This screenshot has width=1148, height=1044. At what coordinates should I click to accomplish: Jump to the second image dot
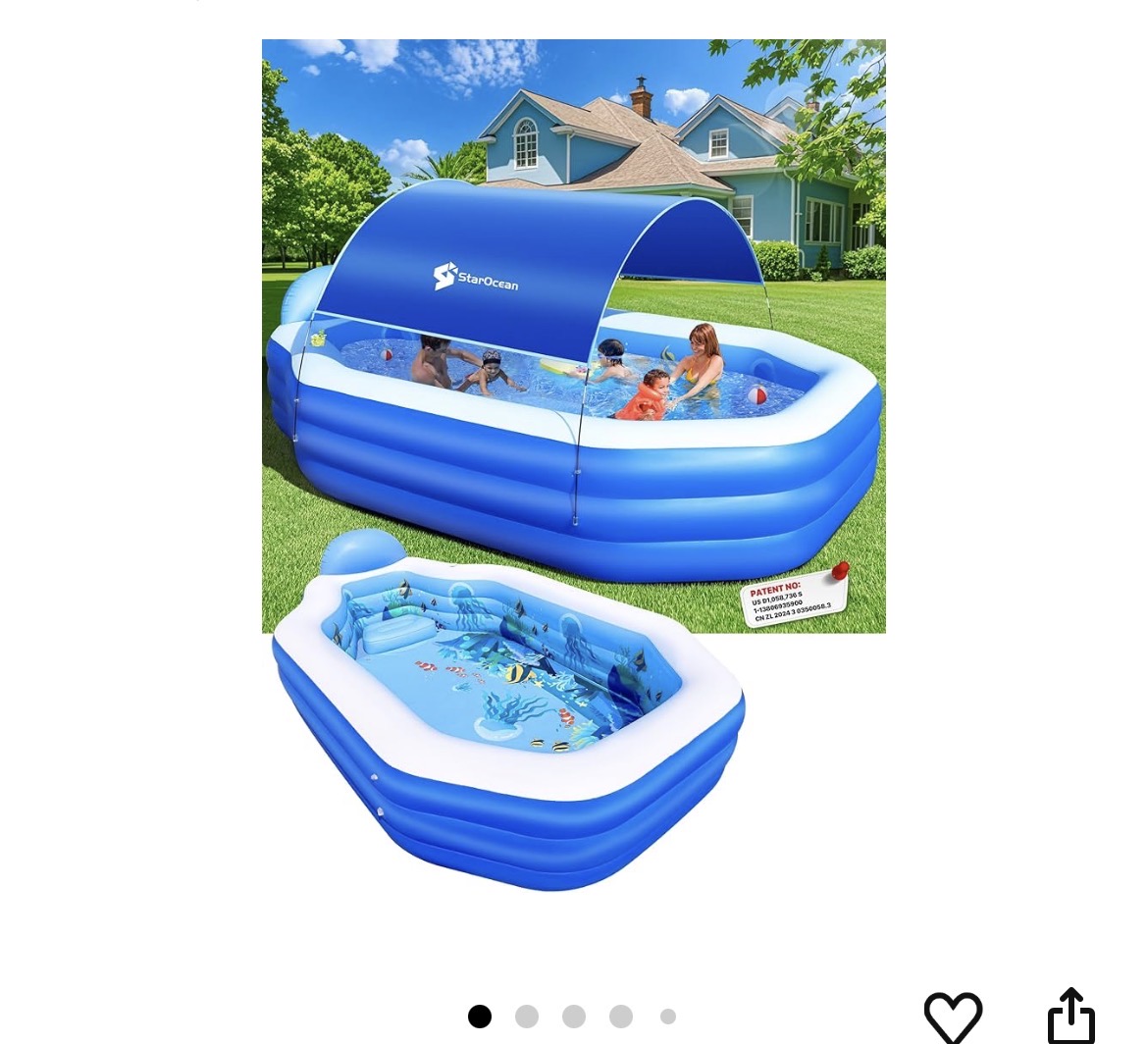(x=527, y=1017)
